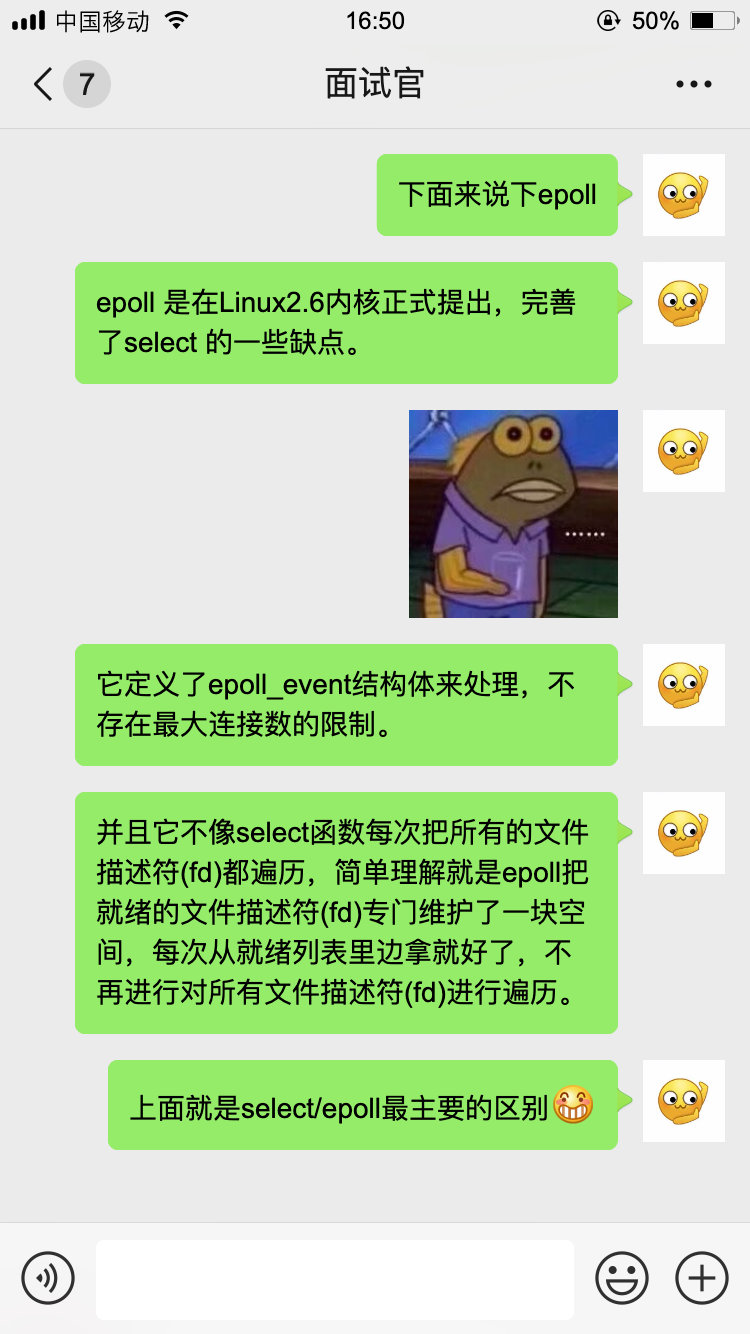The width and height of the screenshot is (750, 1334).
Task: Switch to voice message input
Action: tap(48, 1278)
